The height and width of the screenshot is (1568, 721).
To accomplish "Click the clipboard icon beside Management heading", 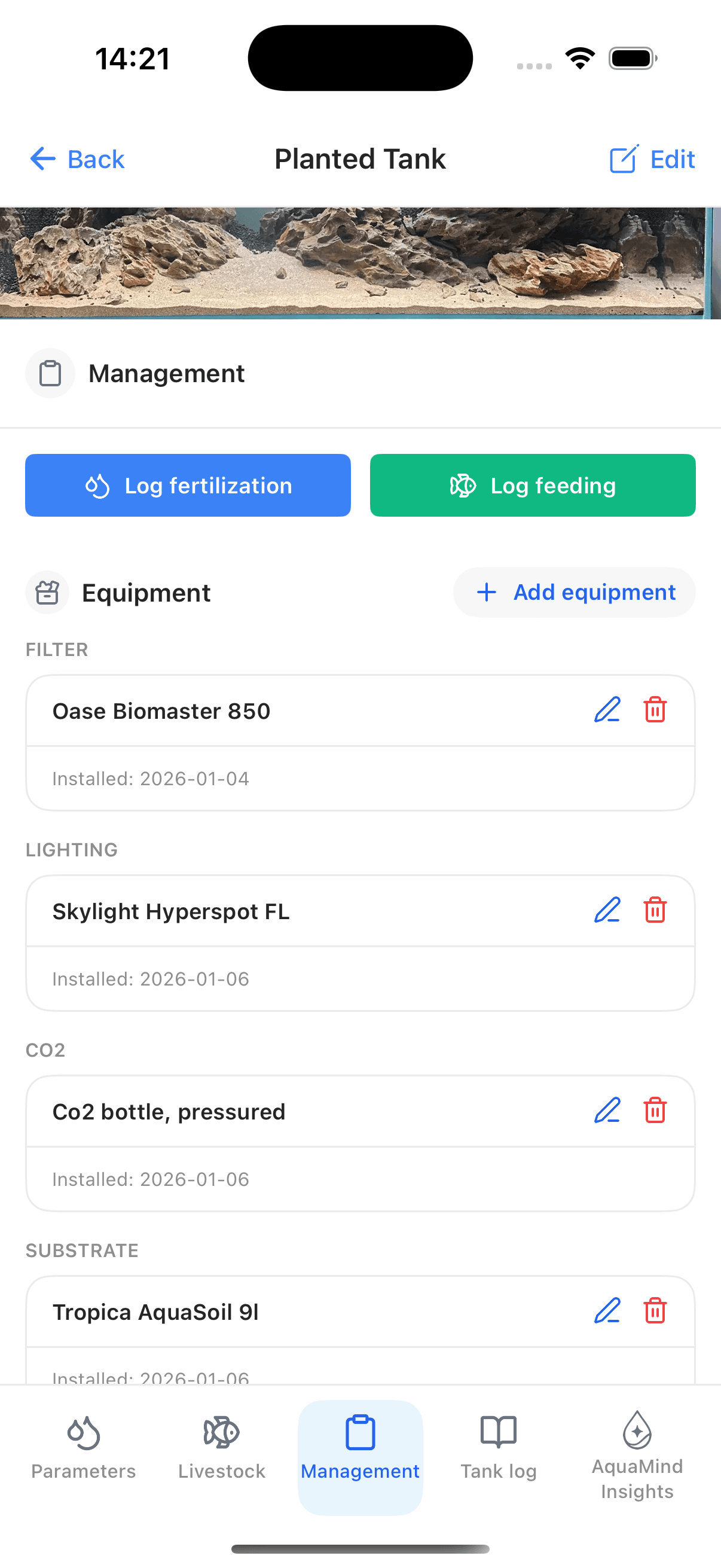I will [x=50, y=373].
